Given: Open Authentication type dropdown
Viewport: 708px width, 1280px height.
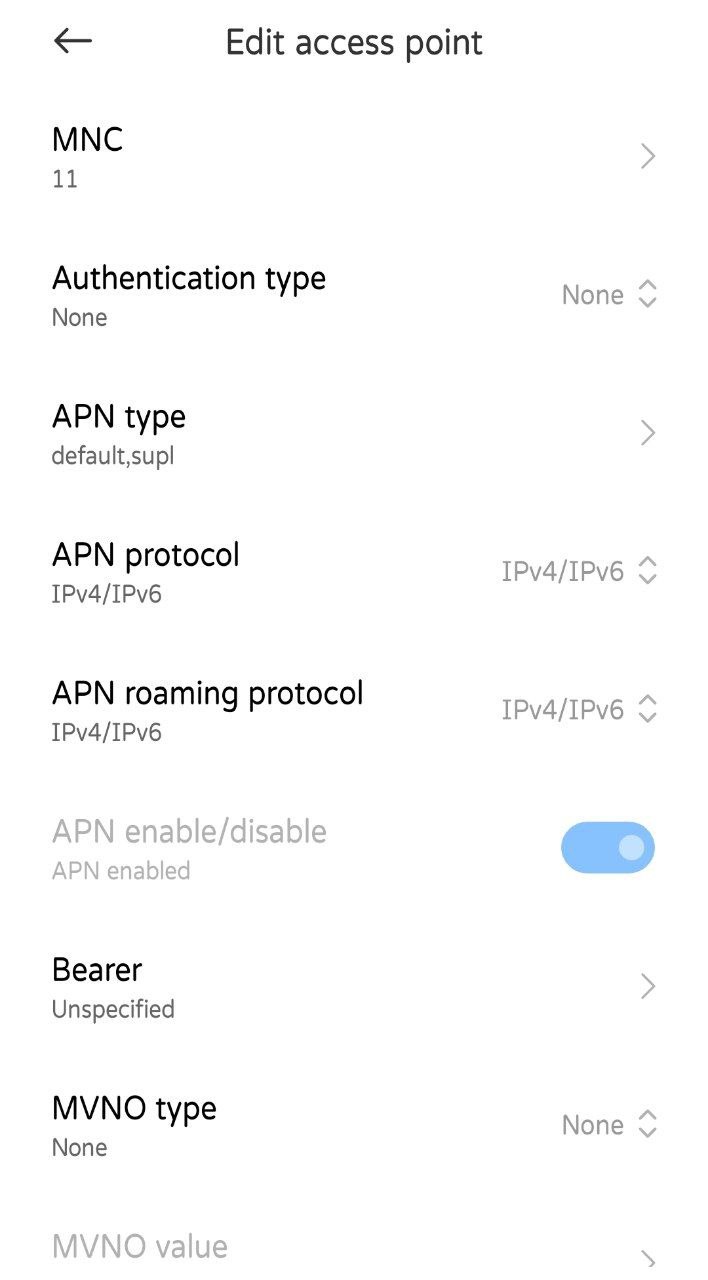Looking at the screenshot, I should click(608, 295).
